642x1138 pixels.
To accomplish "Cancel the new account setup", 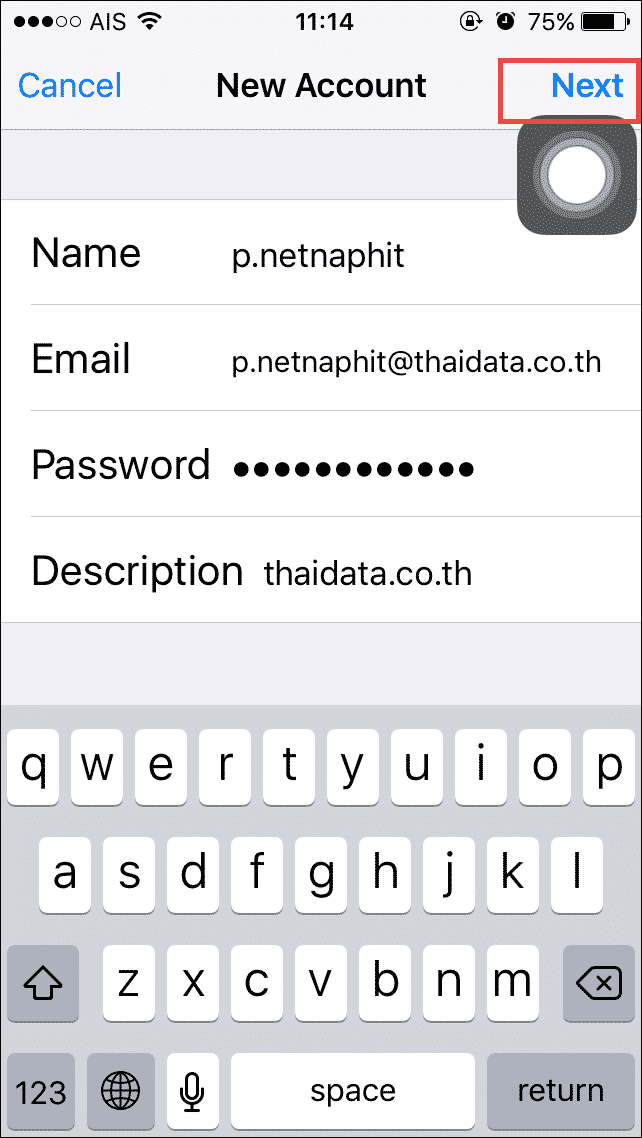I will (70, 86).
